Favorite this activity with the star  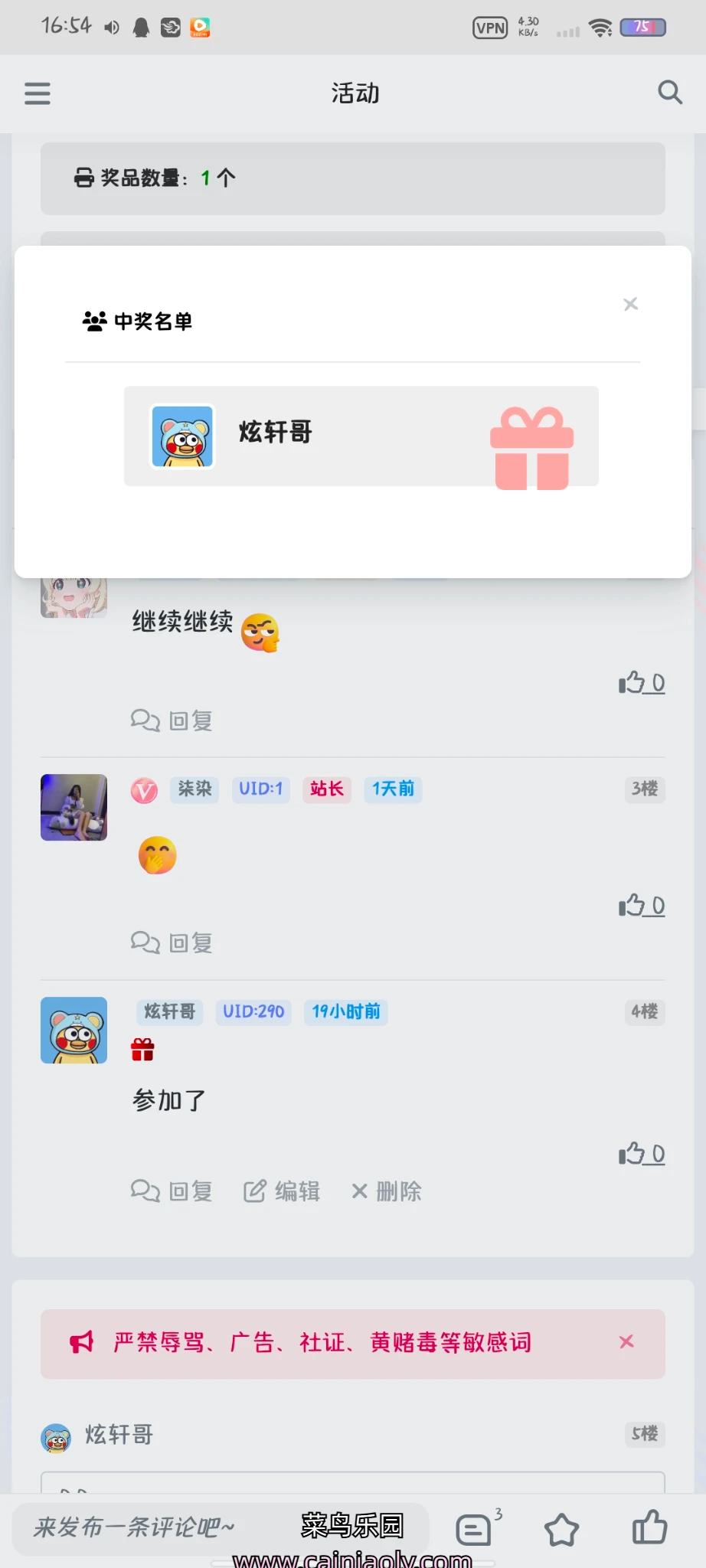tap(561, 1530)
